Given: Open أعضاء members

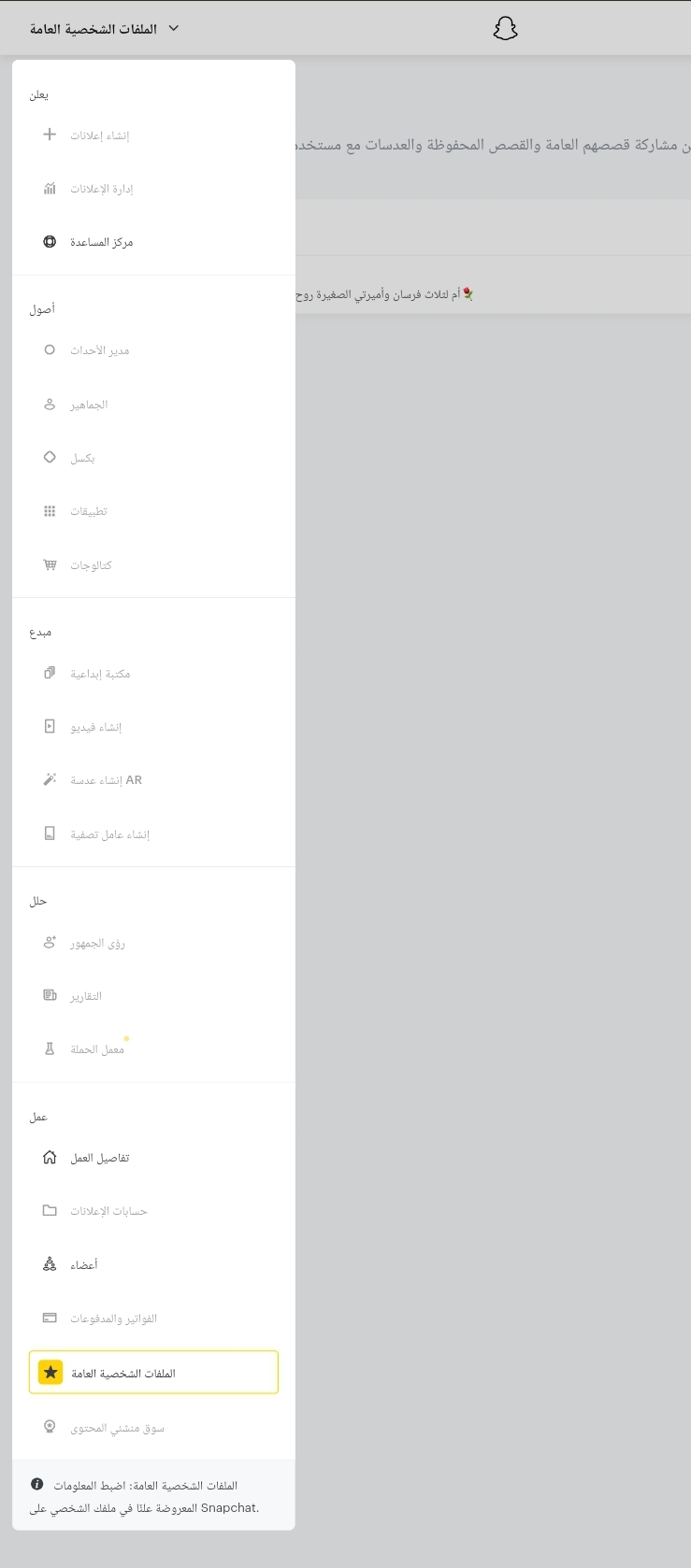Looking at the screenshot, I should pos(153,1265).
